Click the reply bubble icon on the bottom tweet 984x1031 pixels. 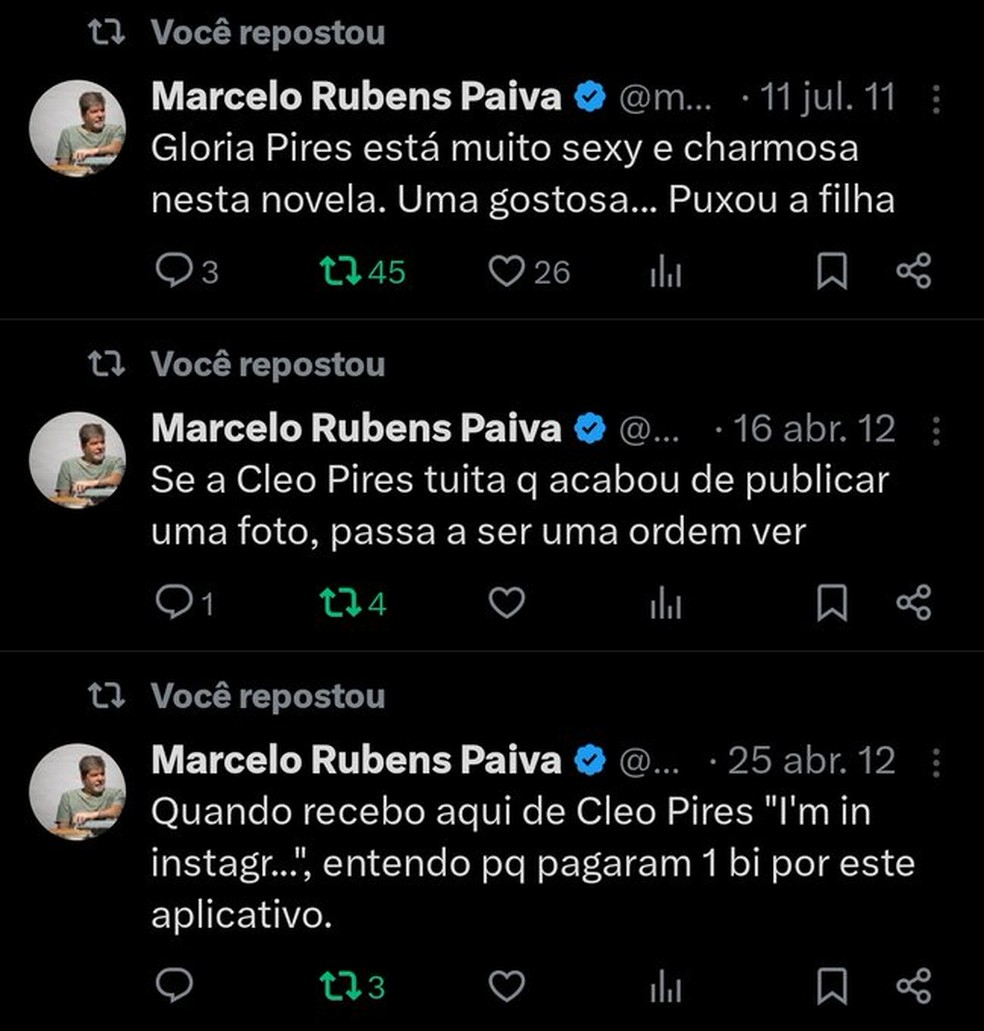pyautogui.click(x=177, y=984)
